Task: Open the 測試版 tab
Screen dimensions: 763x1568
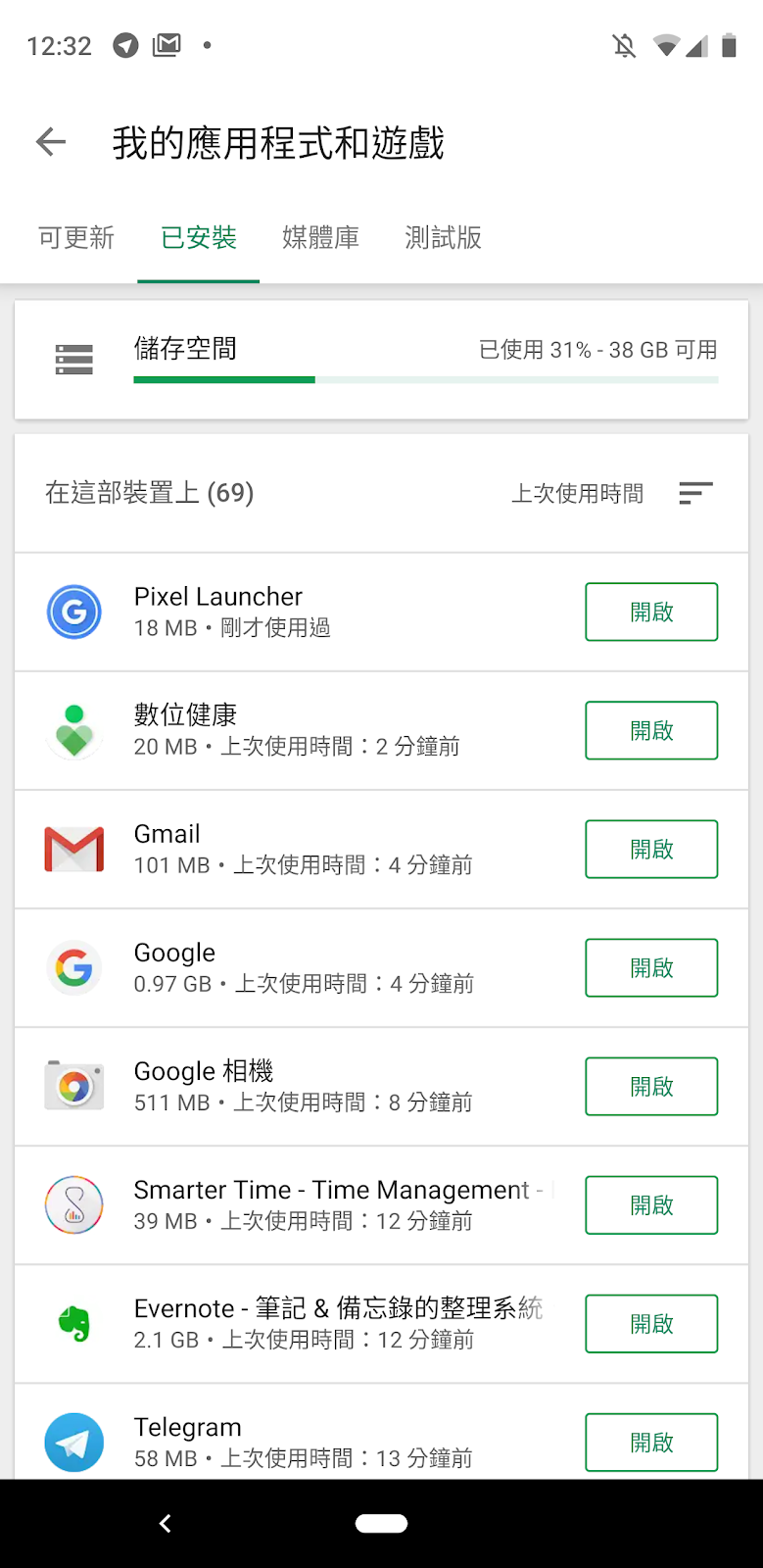Action: pyautogui.click(x=442, y=238)
